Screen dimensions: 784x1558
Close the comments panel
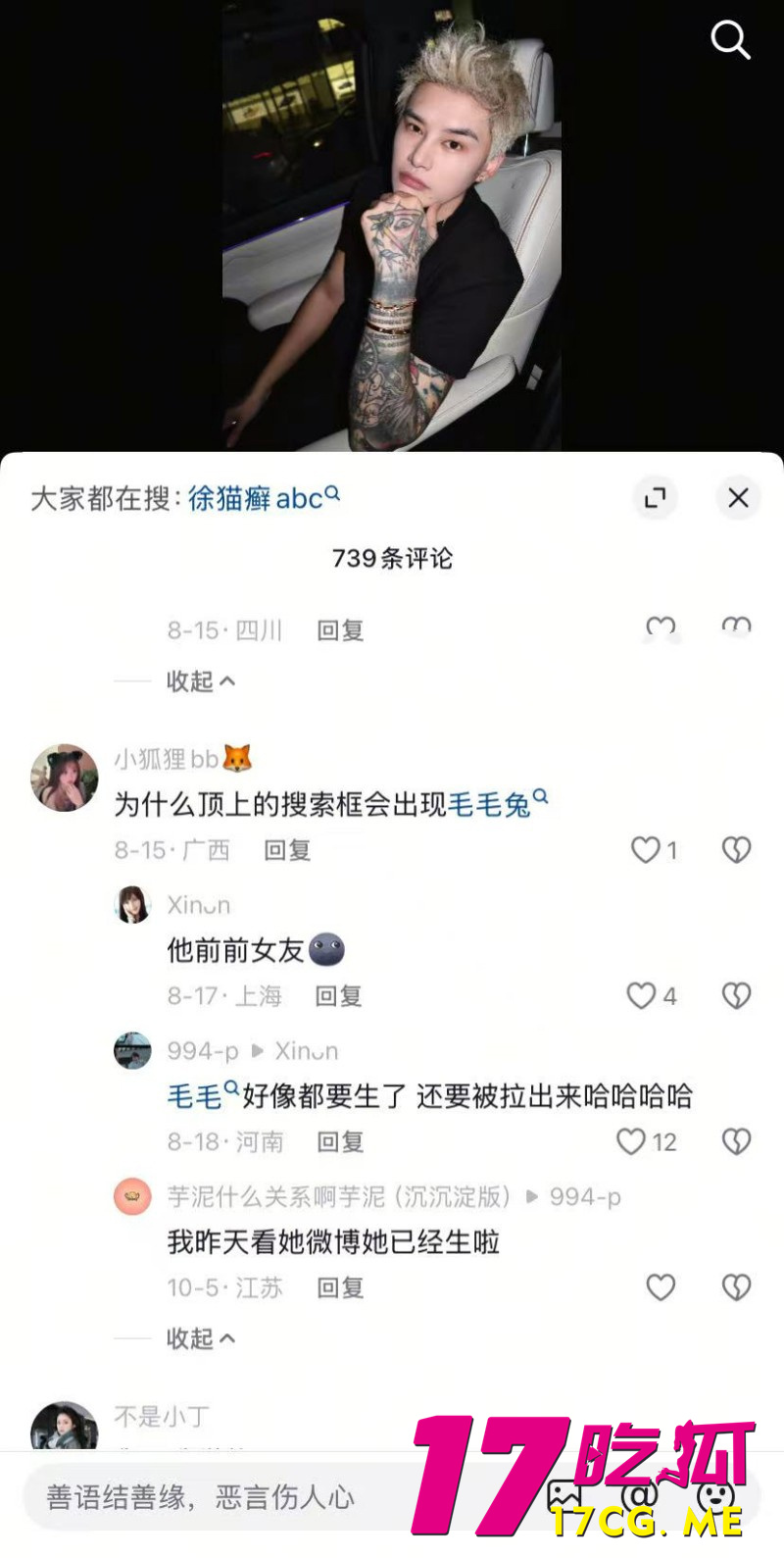tap(738, 498)
